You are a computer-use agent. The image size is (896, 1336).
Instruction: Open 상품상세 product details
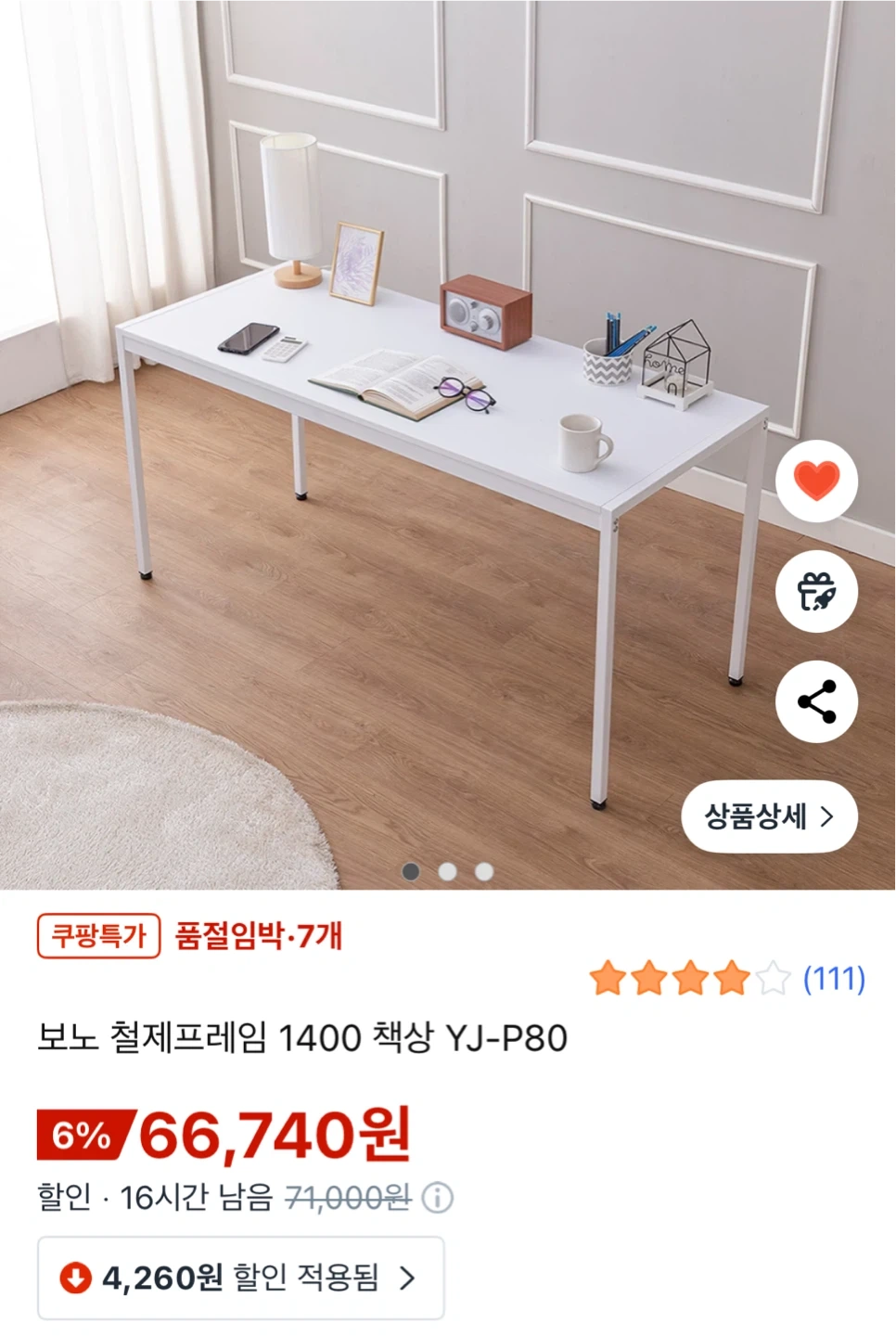click(769, 816)
